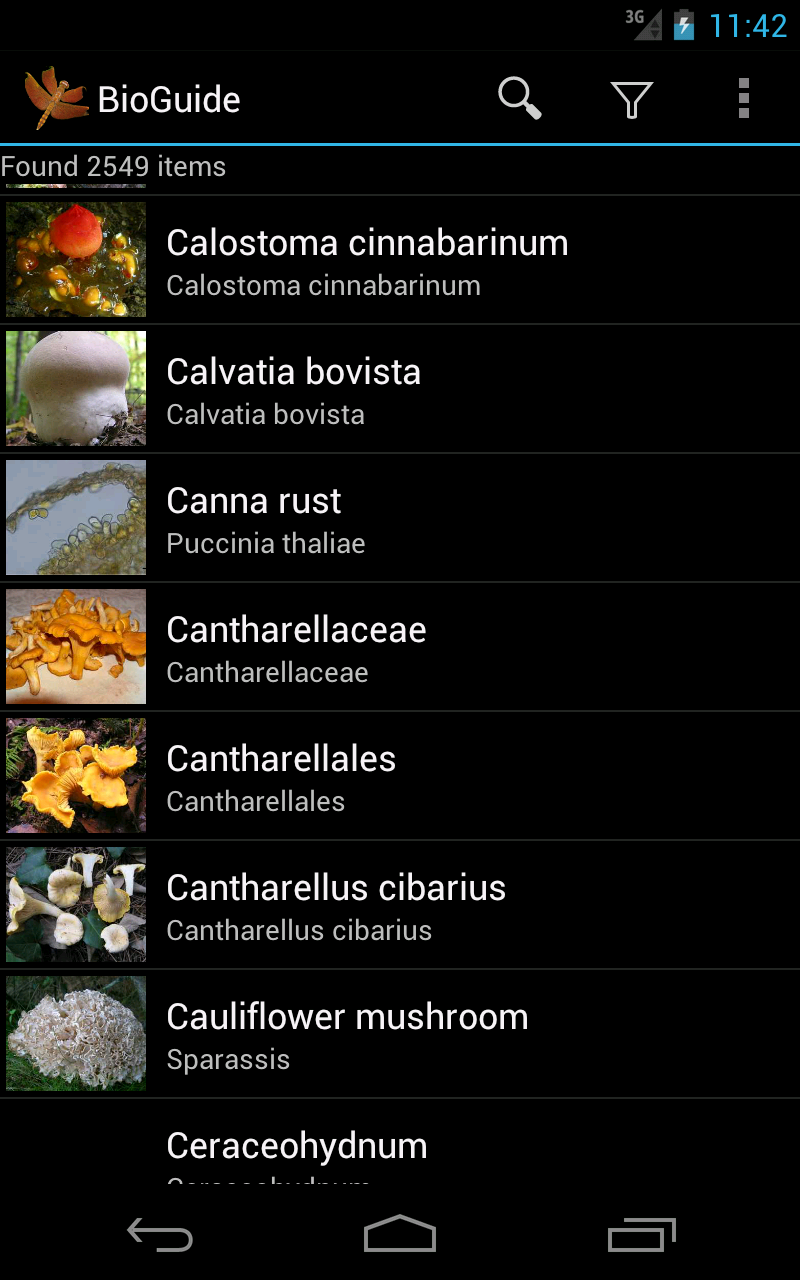Tap the battery charging status icon
Viewport: 800px width, 1280px height.
click(684, 26)
